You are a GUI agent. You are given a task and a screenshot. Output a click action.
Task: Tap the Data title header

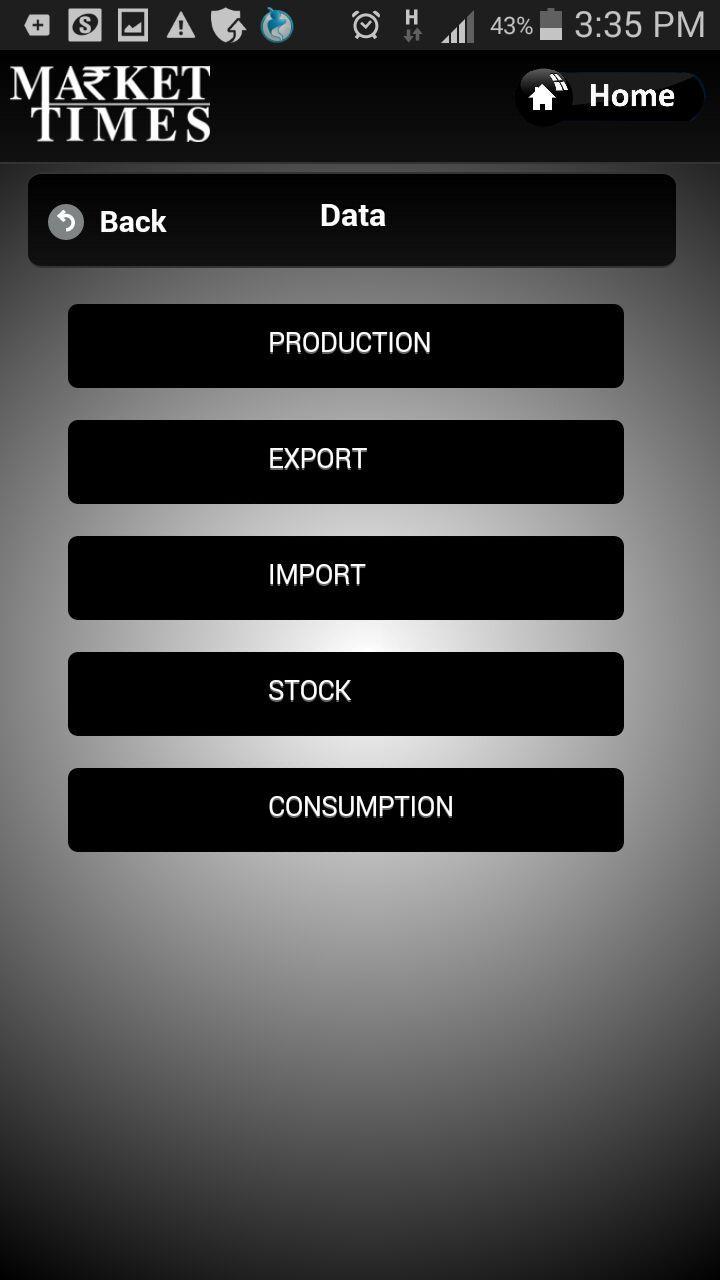tap(352, 215)
